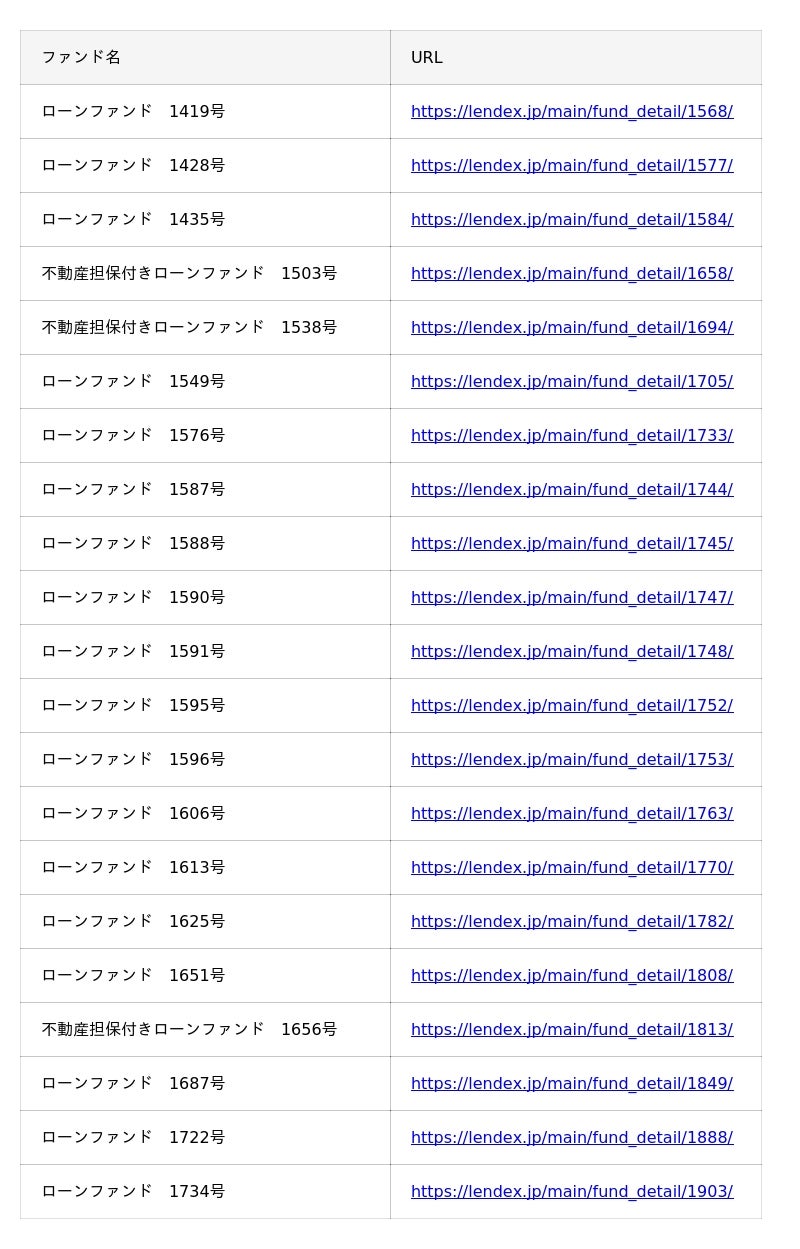Image resolution: width=800 pixels, height=1249 pixels.
Task: Open the fund_detail/1568 link for ローンファンド 1419号
Action: [x=571, y=112]
